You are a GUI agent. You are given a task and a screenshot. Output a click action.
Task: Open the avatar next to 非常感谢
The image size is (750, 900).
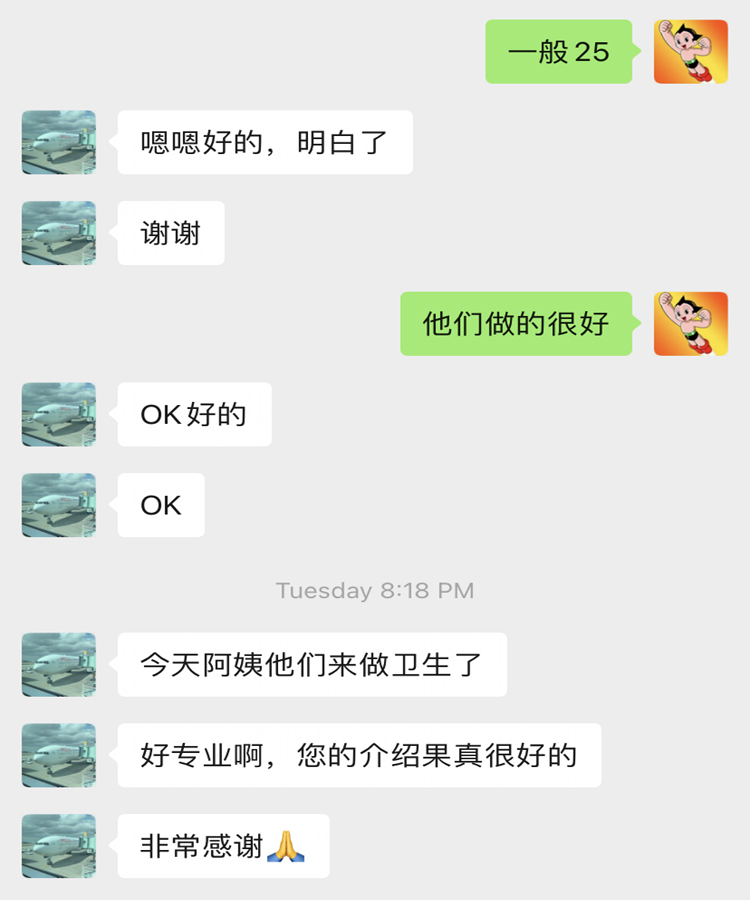[x=59, y=846]
